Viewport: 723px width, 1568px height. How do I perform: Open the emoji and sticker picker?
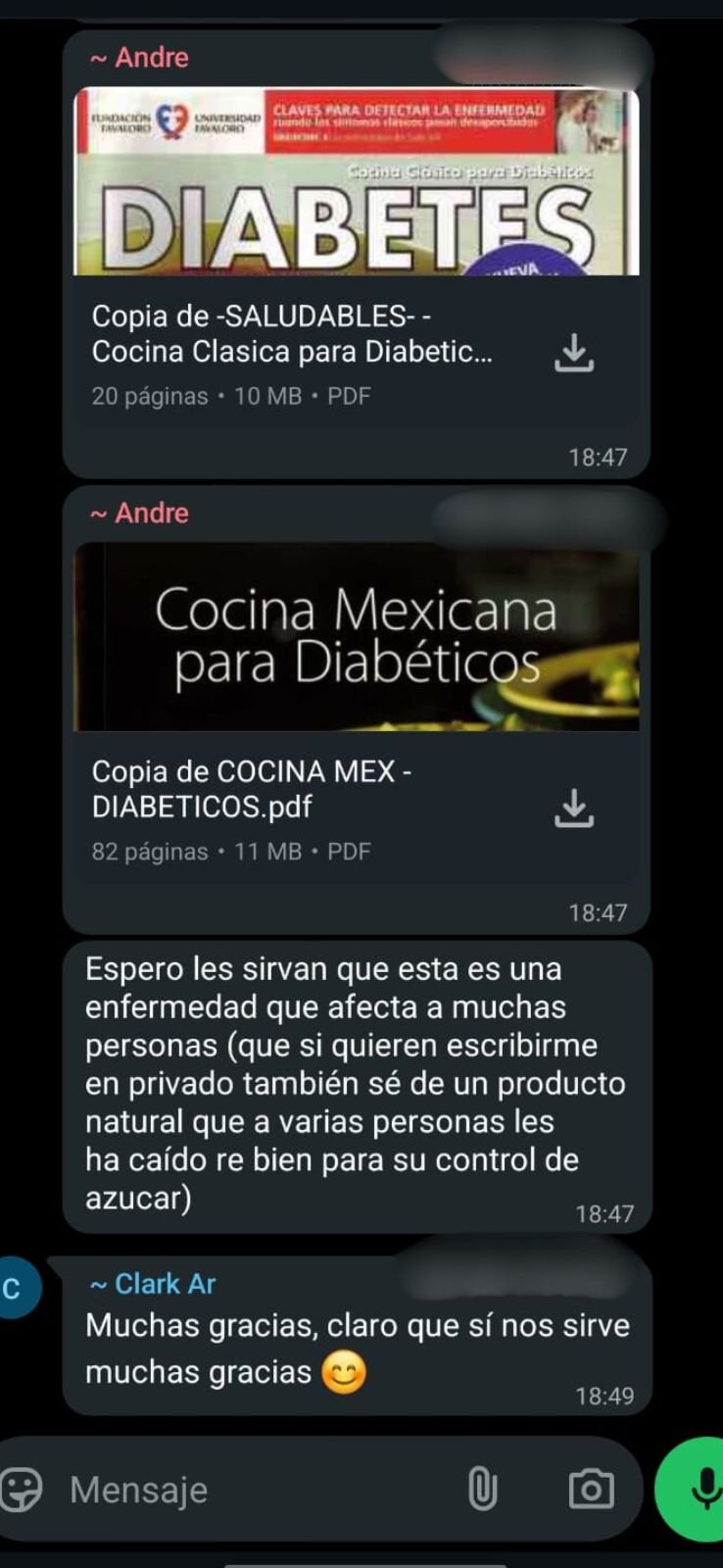click(22, 1490)
